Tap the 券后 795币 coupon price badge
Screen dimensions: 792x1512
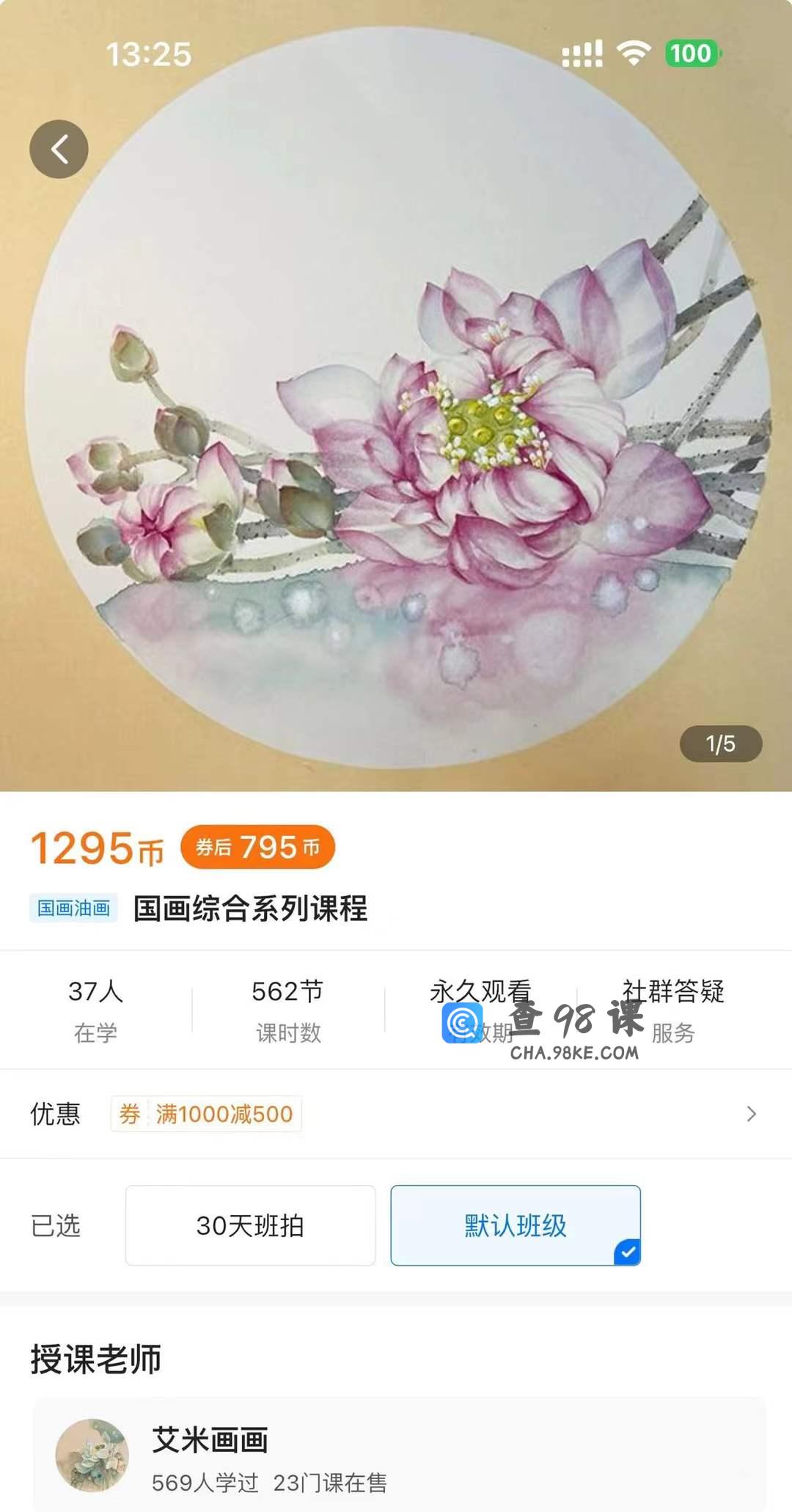click(257, 847)
